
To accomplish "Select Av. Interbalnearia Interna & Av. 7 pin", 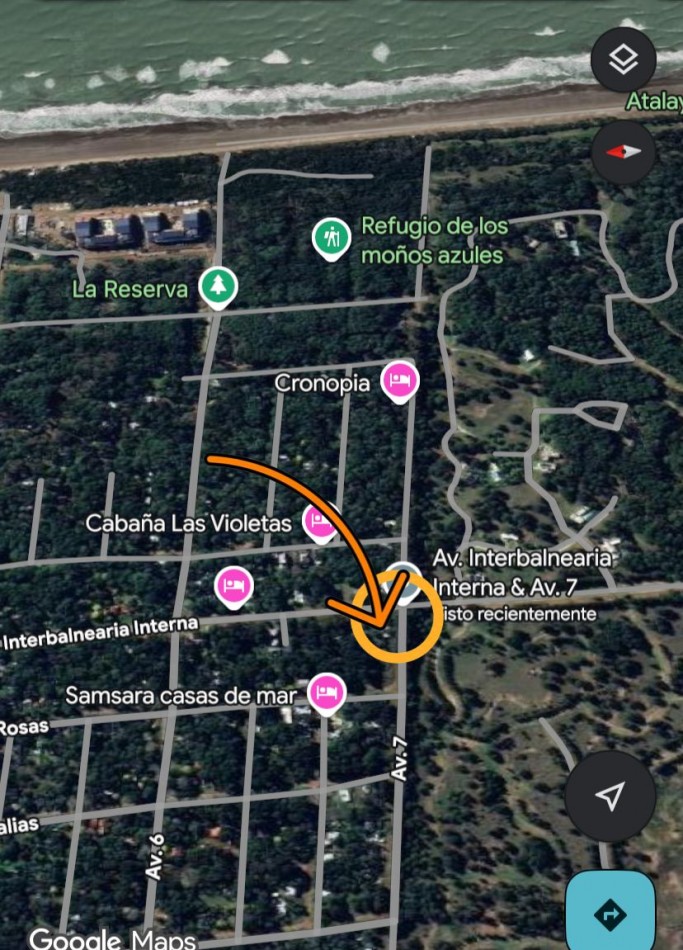I will tap(403, 583).
